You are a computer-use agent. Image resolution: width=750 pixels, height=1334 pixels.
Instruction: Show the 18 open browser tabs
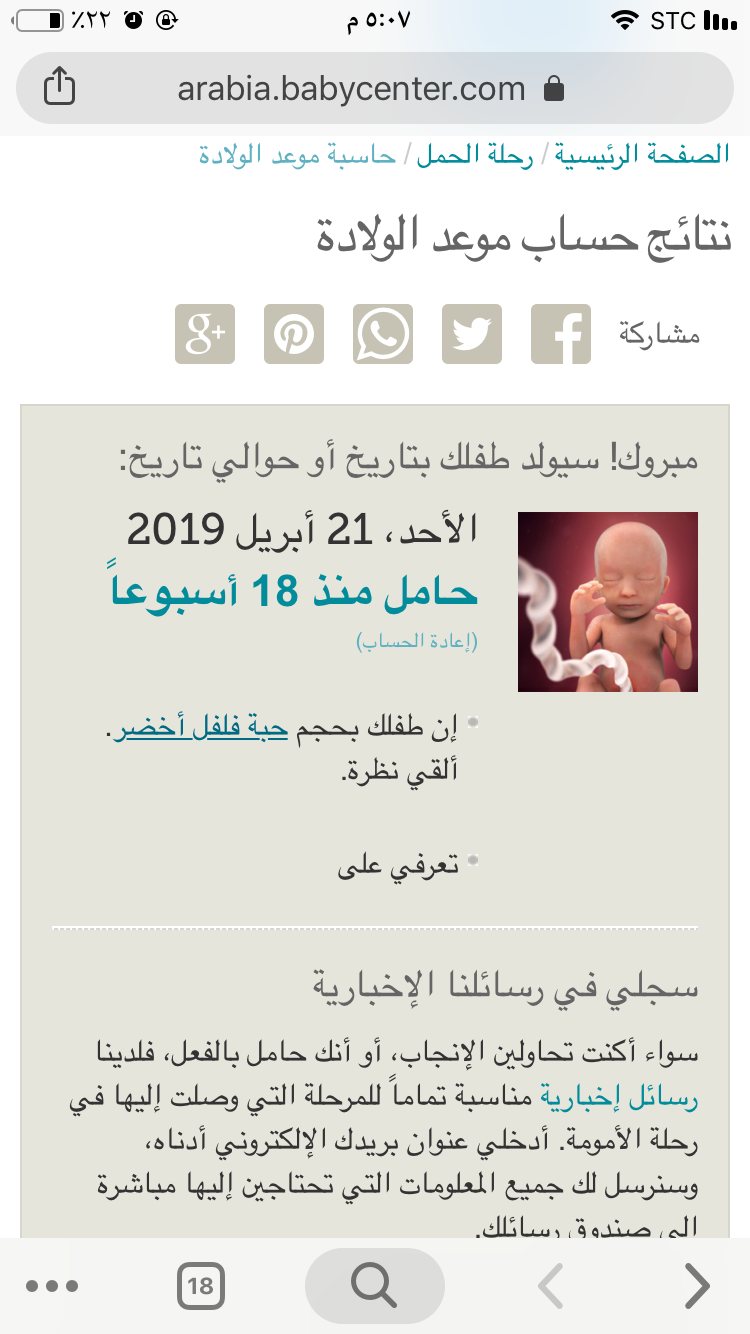coord(201,1286)
